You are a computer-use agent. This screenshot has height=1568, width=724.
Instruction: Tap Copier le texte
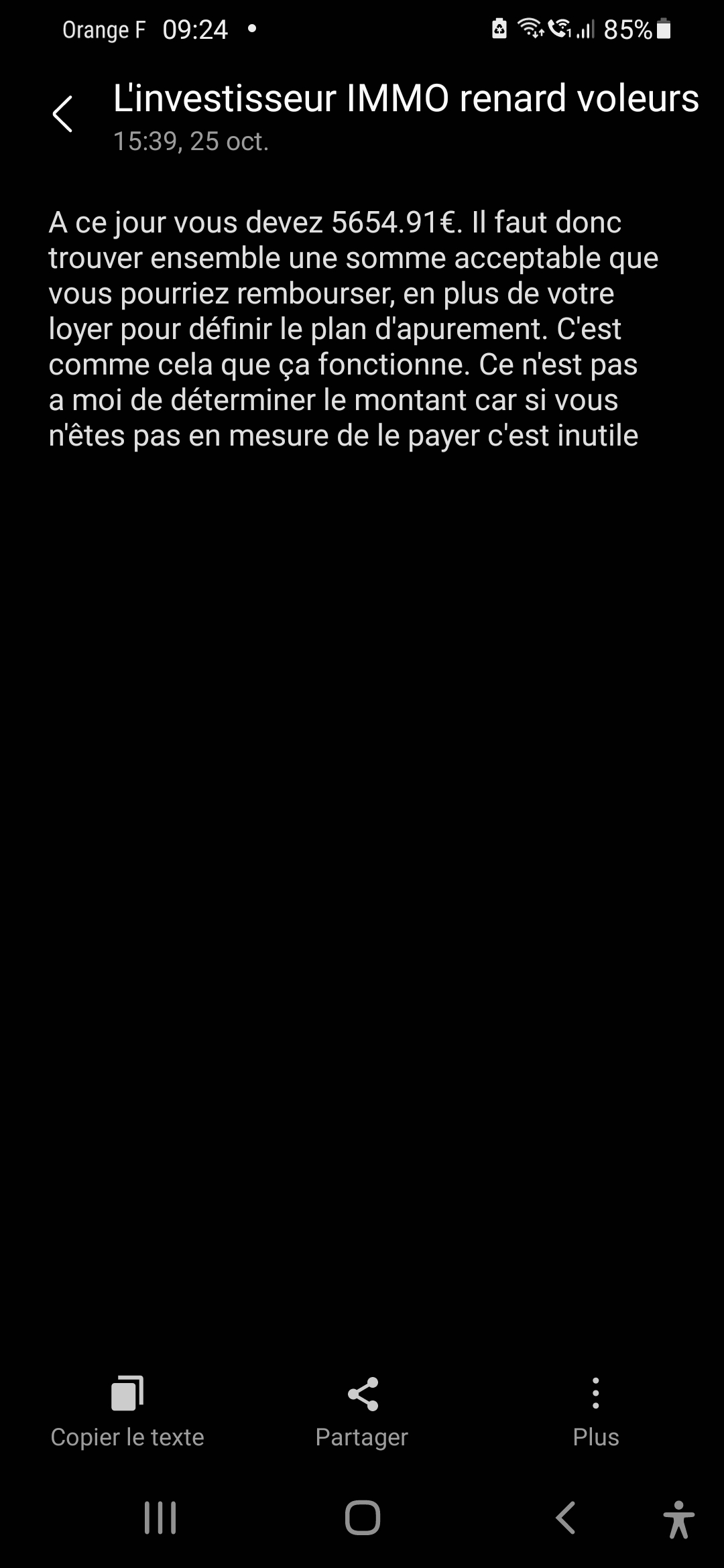click(x=127, y=1411)
